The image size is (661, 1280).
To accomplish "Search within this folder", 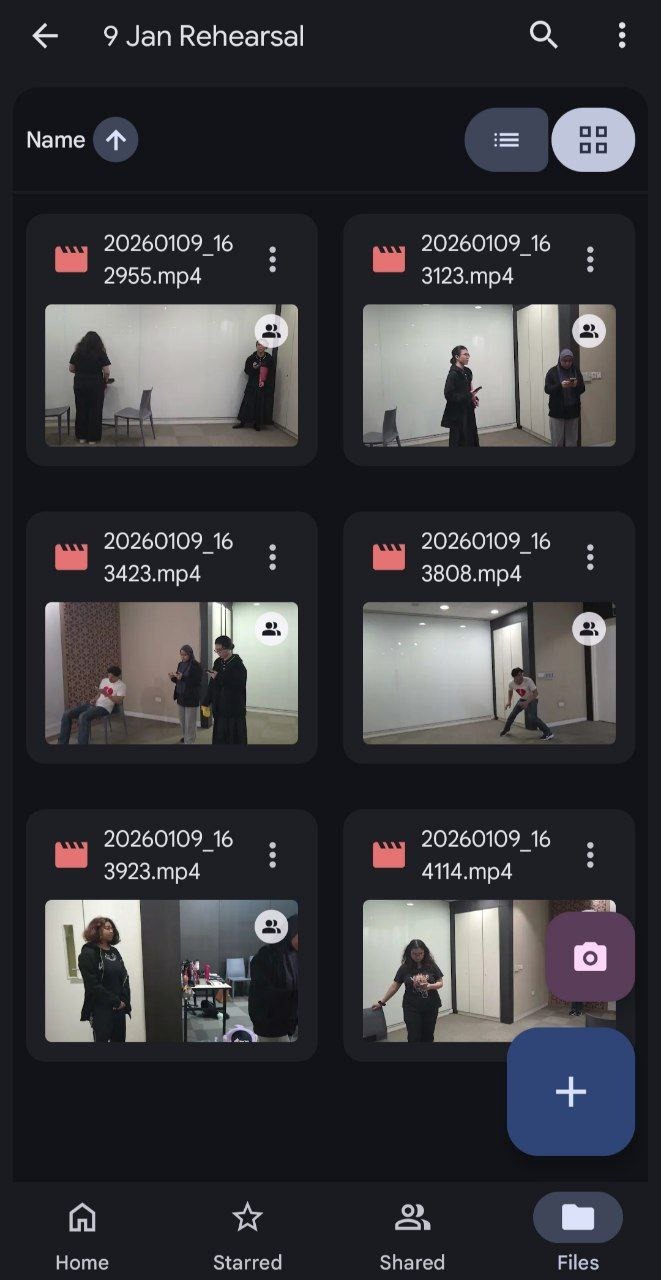I will pyautogui.click(x=543, y=36).
